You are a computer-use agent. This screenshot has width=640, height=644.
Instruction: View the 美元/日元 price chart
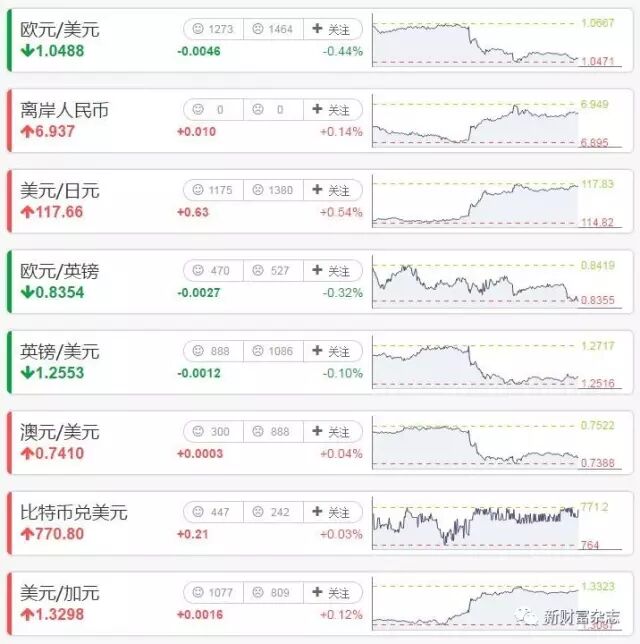point(476,202)
